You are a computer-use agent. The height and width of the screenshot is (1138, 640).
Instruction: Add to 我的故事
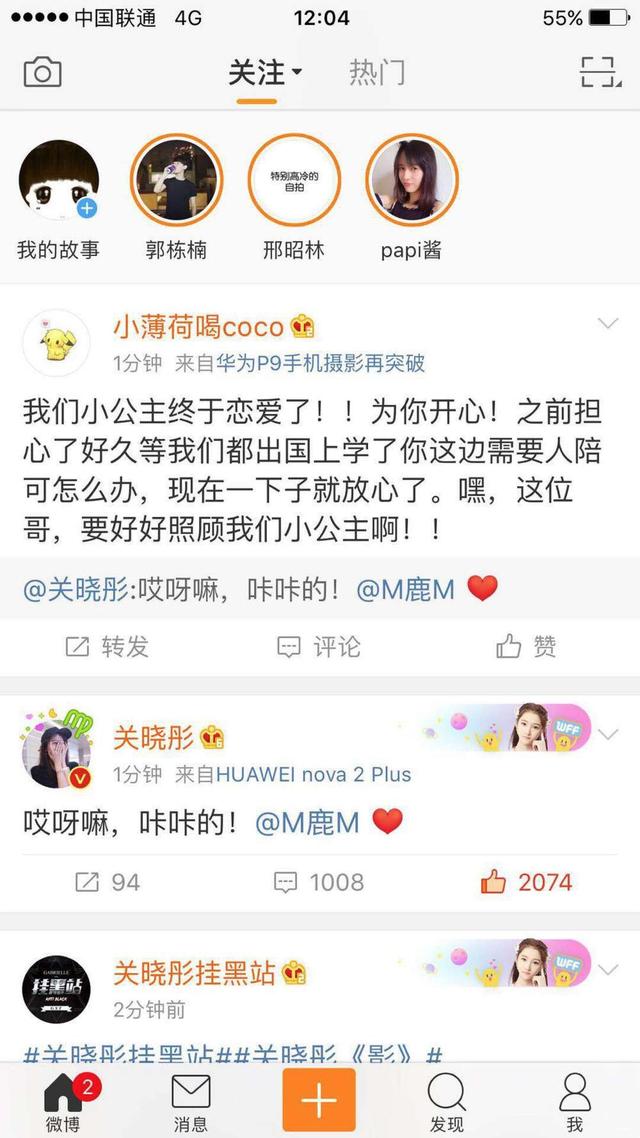point(59,181)
